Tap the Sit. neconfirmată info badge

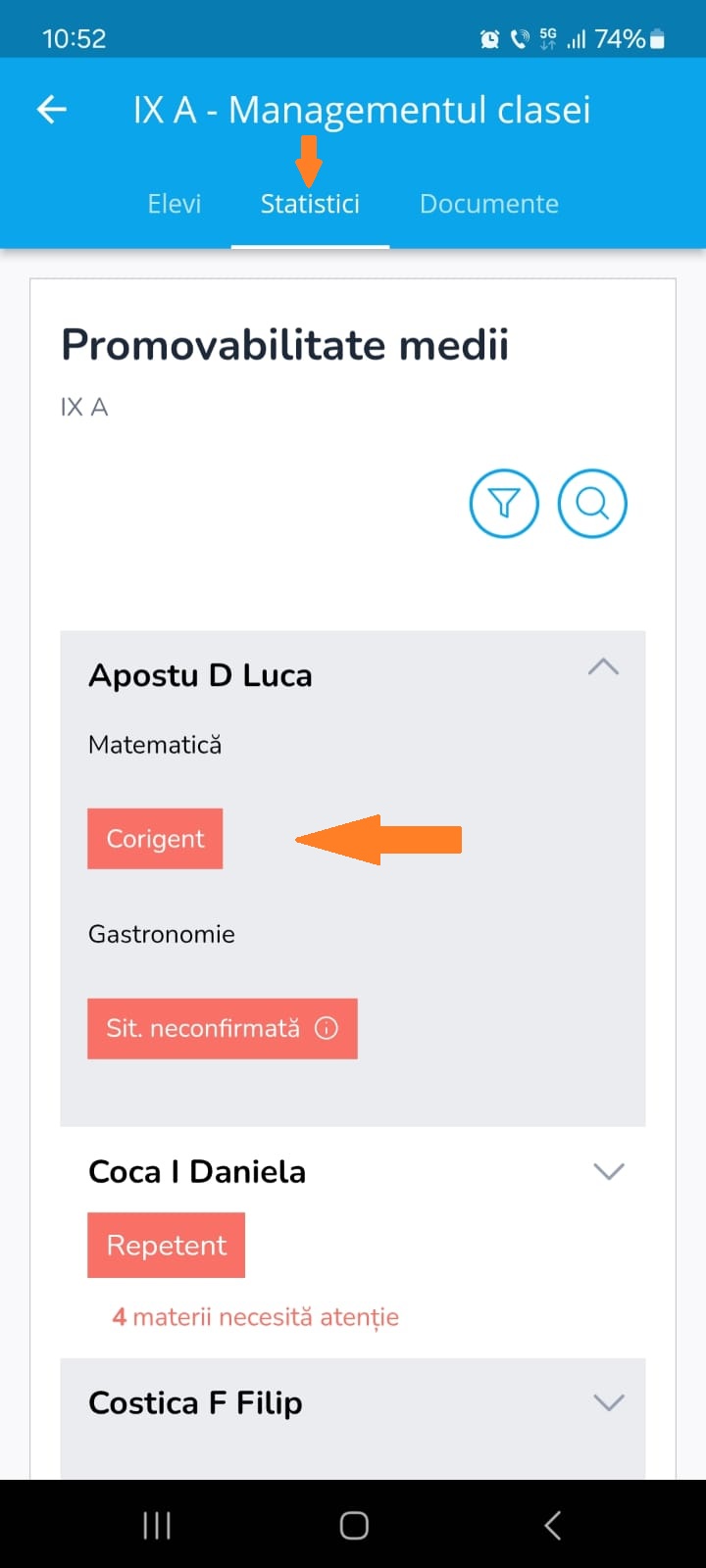coord(223,1028)
